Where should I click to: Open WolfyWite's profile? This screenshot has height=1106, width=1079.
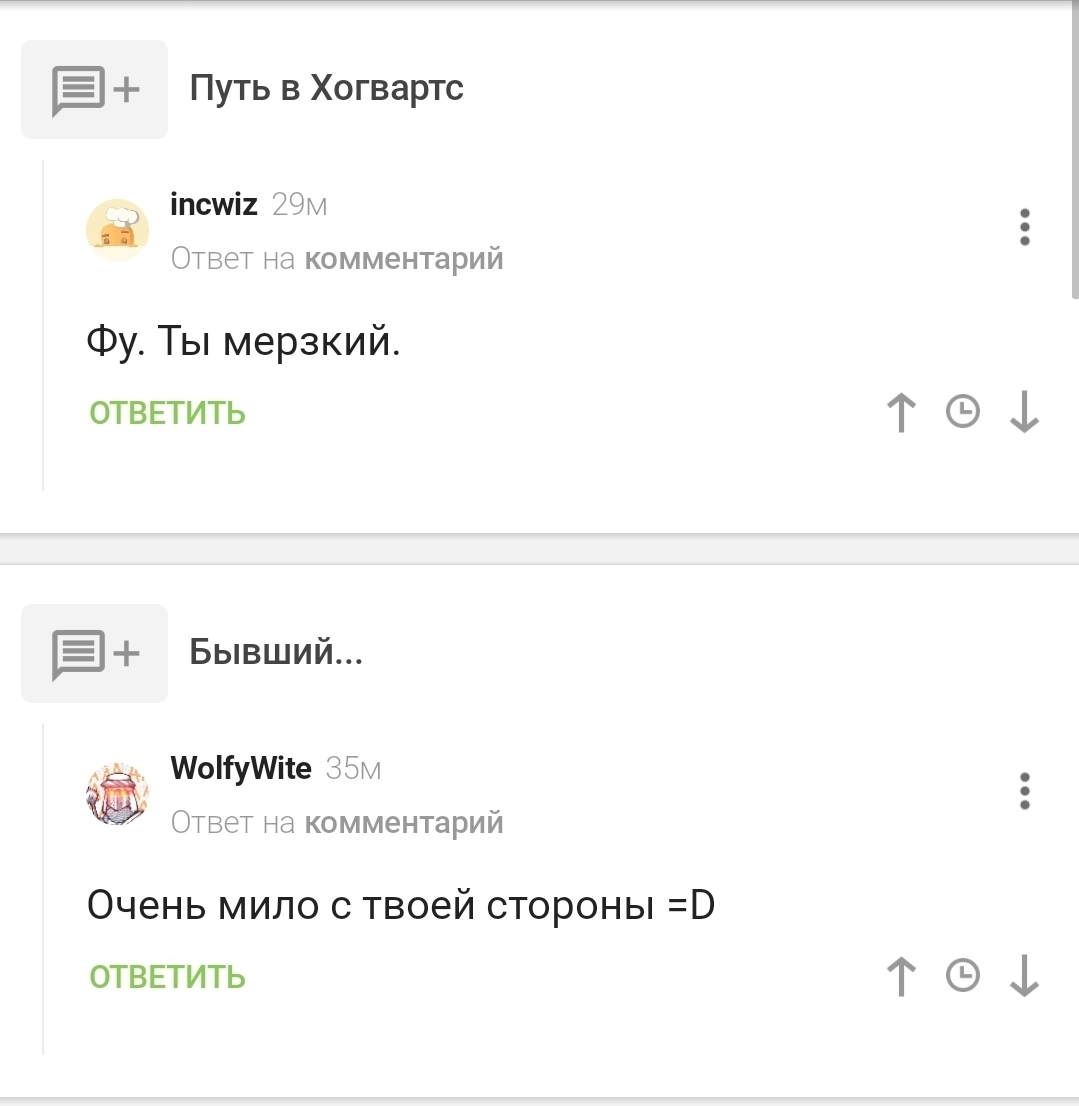point(241,768)
